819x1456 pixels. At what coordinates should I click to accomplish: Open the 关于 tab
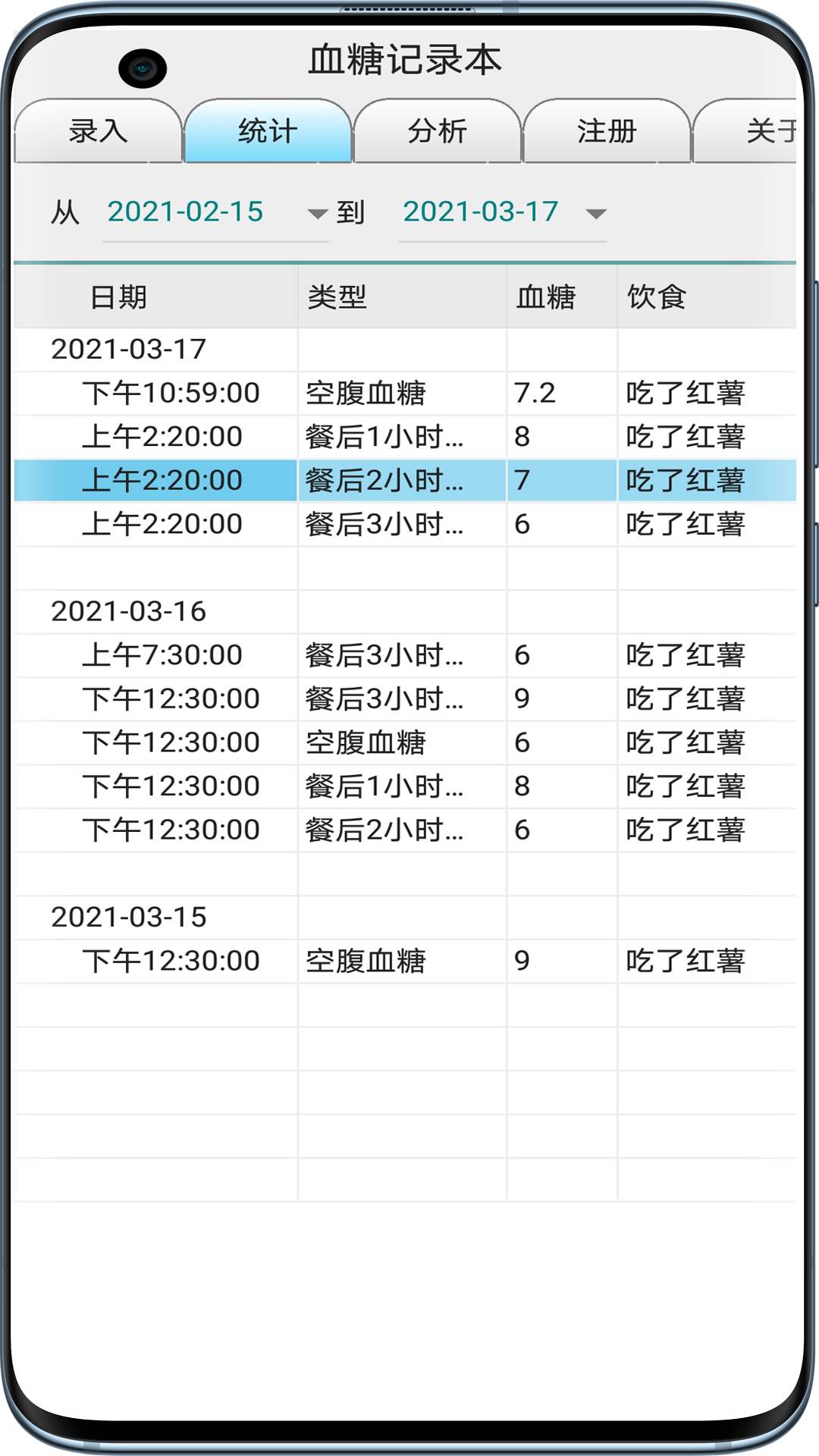pyautogui.click(x=766, y=131)
